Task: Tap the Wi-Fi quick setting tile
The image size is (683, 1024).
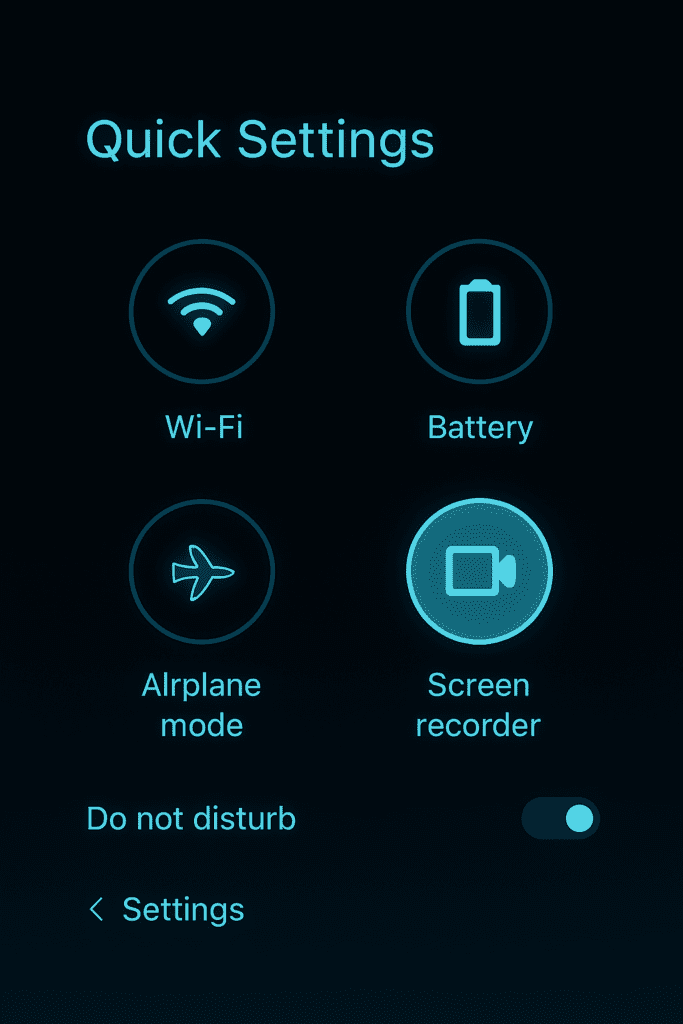Action: [202, 313]
